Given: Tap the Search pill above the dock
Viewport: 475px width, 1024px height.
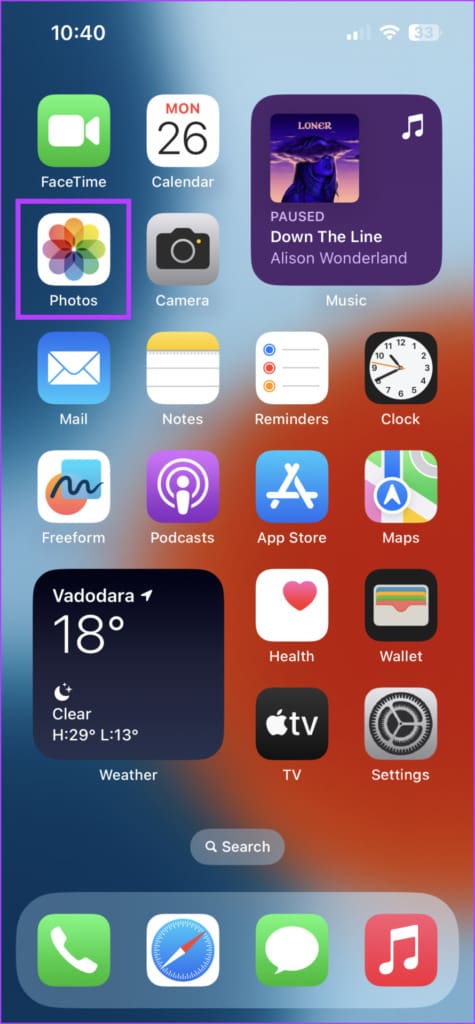Looking at the screenshot, I should click(x=238, y=846).
